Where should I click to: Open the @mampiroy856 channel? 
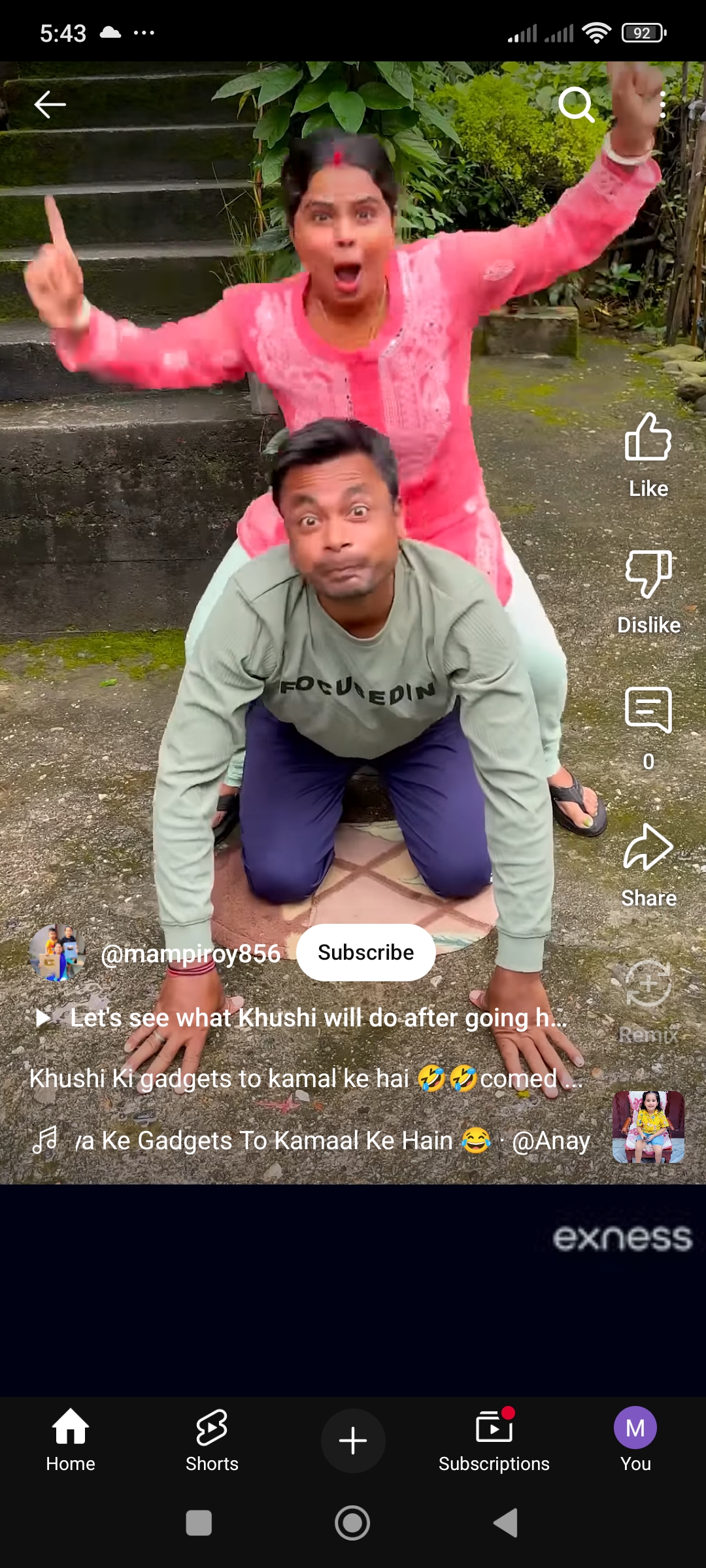point(190,954)
